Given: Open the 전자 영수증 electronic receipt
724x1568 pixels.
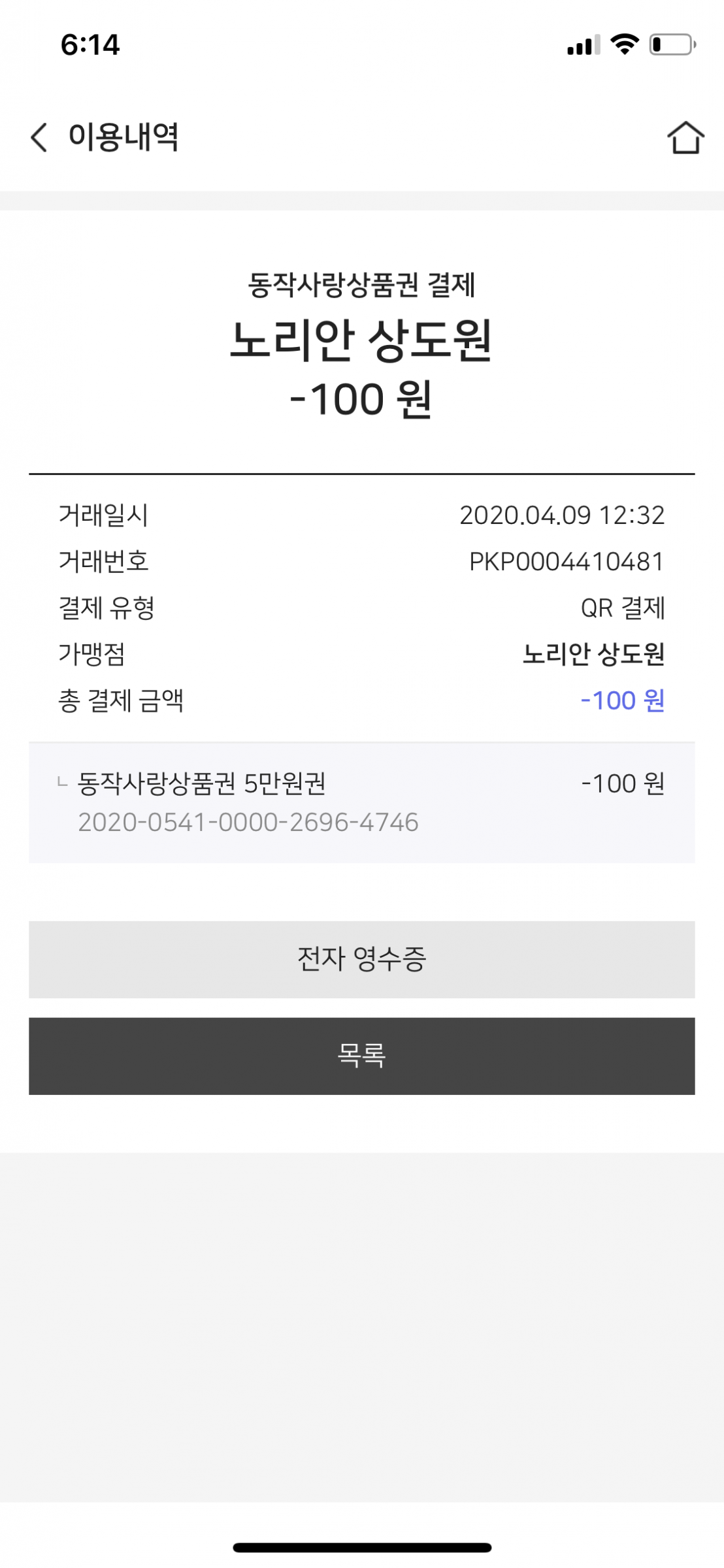Looking at the screenshot, I should (361, 959).
